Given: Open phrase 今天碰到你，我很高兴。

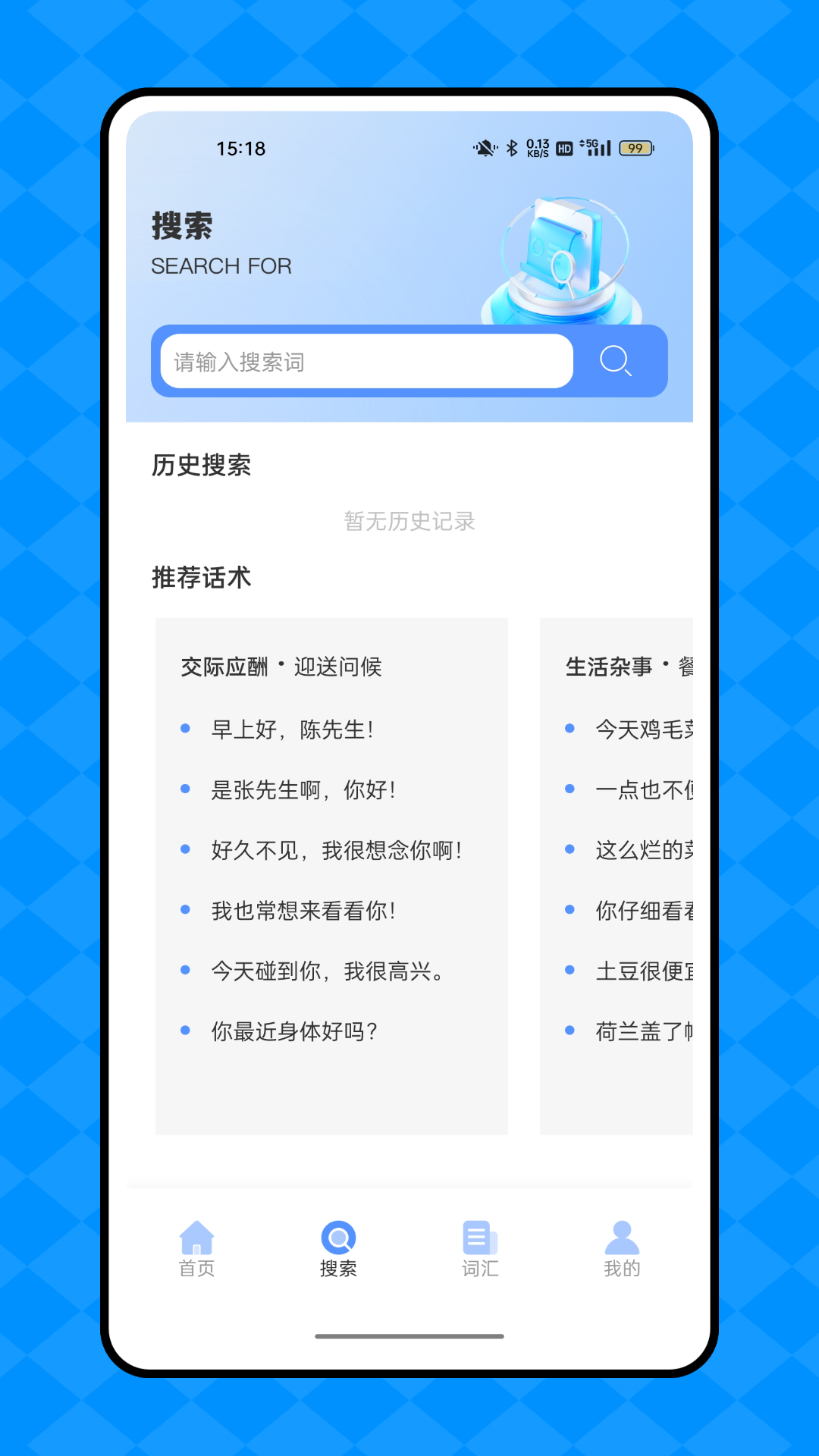Looking at the screenshot, I should 328,971.
